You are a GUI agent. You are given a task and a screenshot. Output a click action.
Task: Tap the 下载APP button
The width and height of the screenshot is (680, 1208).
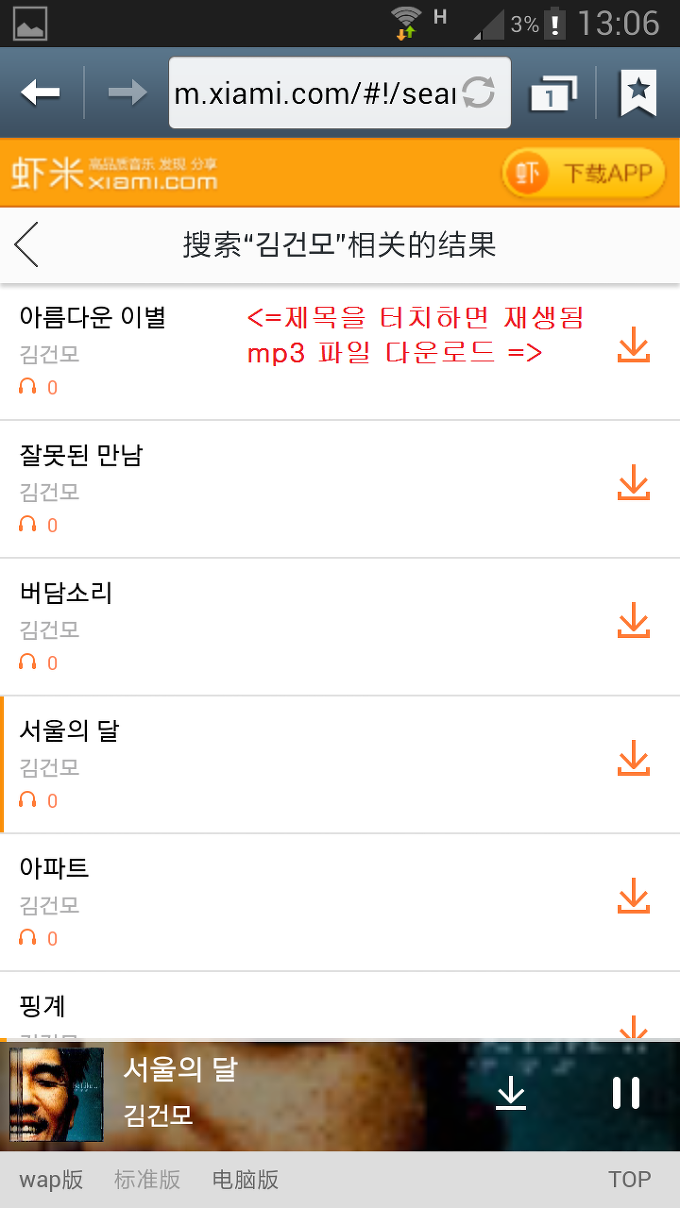pos(583,174)
